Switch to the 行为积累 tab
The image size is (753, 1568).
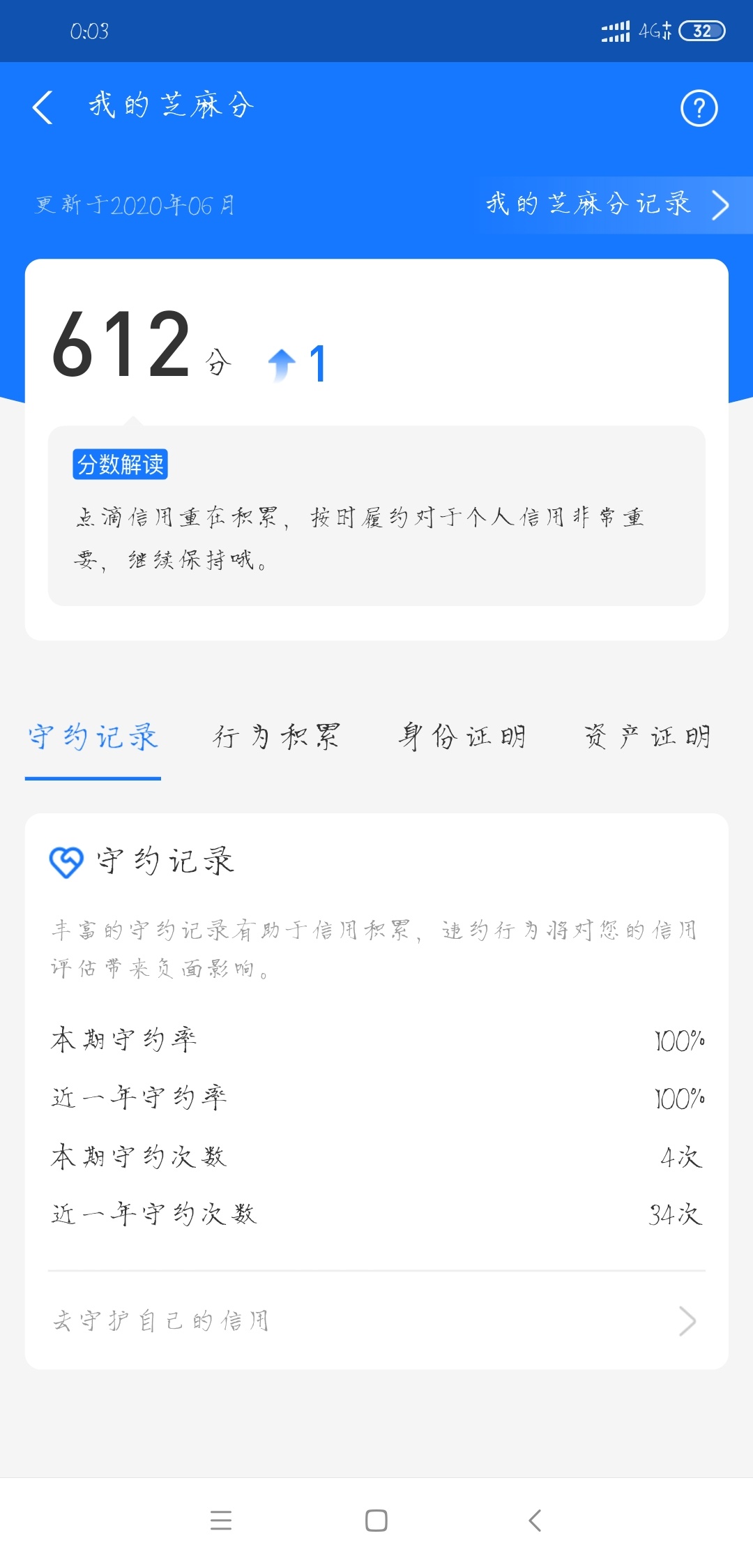[x=277, y=737]
